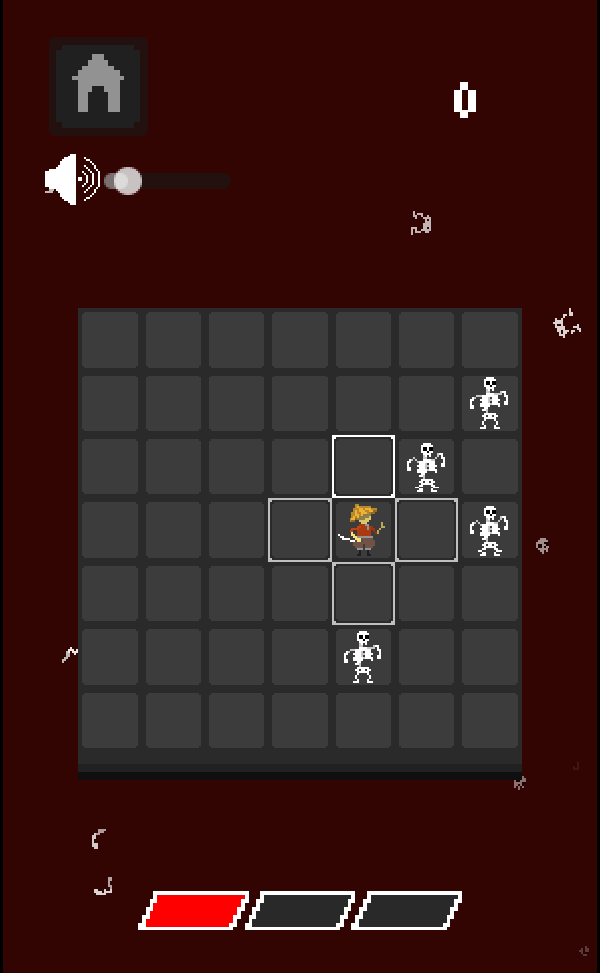Move the hero to the highlighted right tile
Image resolution: width=600 pixels, height=973 pixels.
click(x=427, y=530)
